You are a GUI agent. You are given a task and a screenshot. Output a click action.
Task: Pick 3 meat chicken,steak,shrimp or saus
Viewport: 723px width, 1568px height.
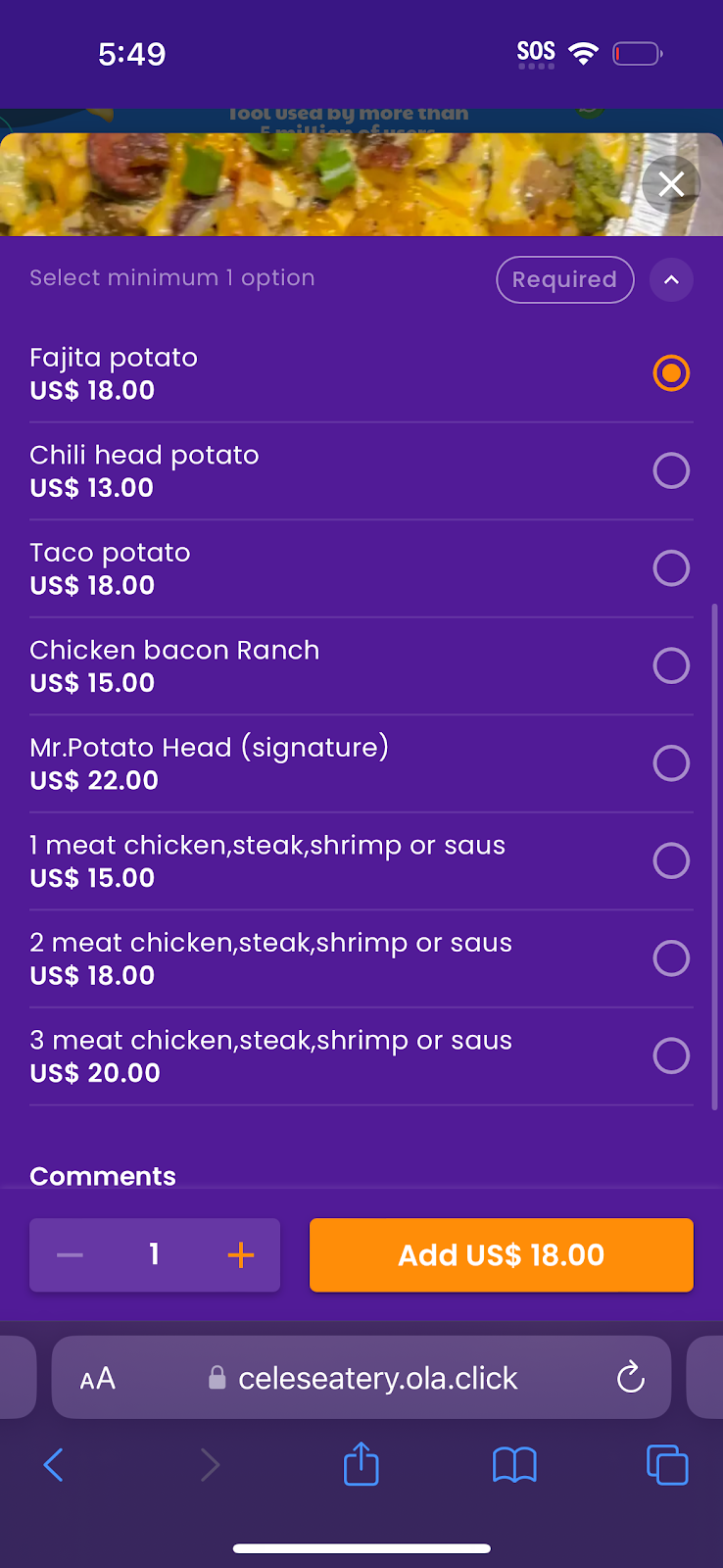(671, 1055)
